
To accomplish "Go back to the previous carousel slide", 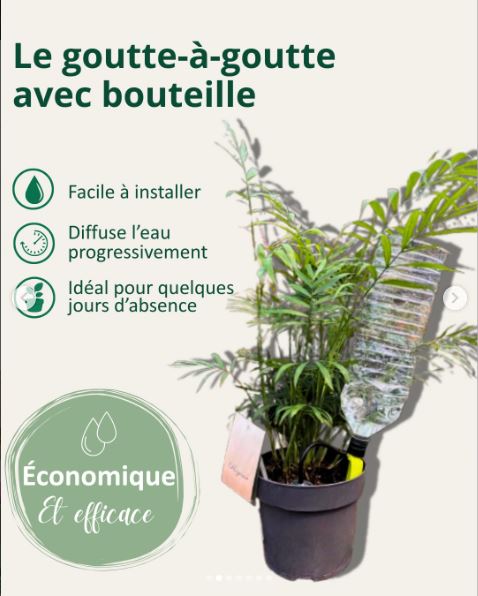I will click(24, 297).
